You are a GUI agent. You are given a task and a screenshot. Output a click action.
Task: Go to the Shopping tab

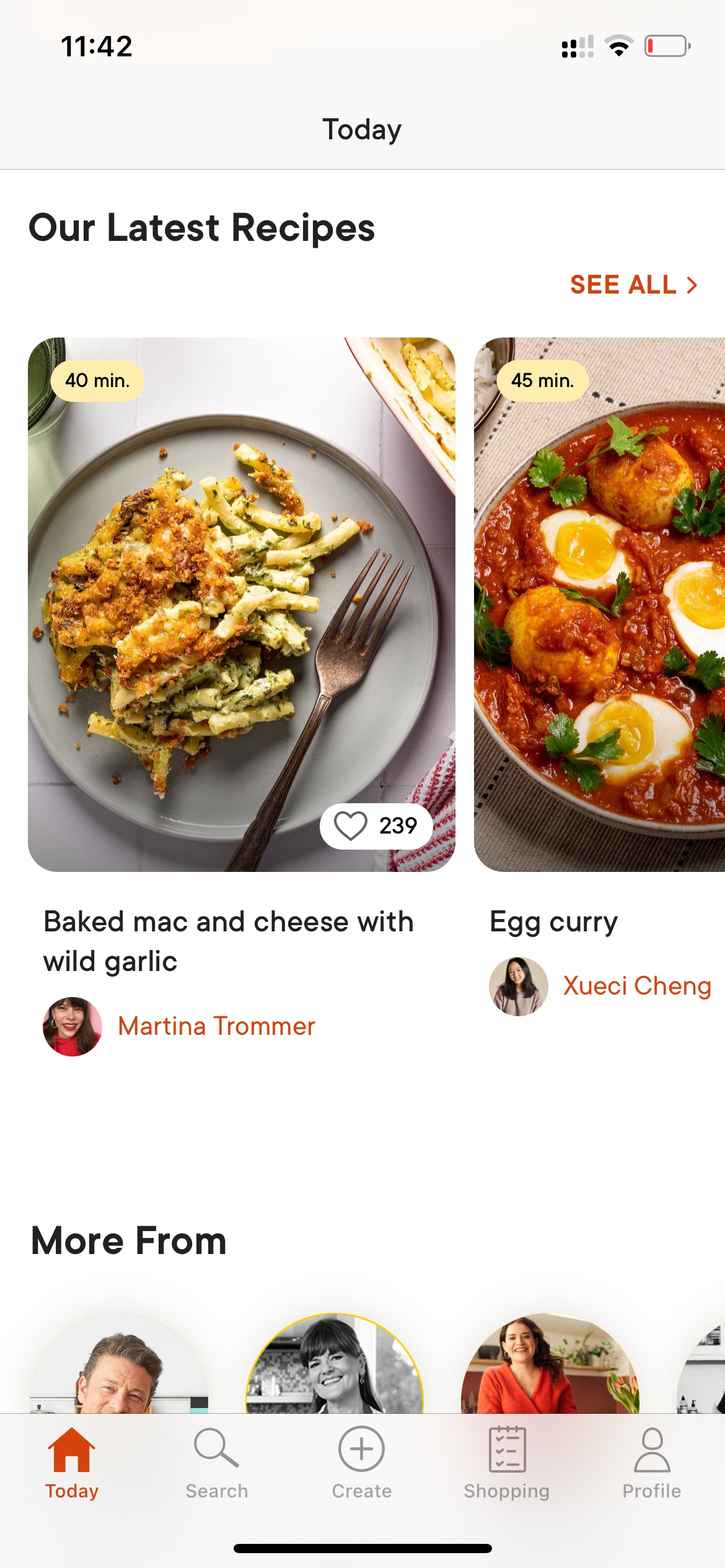[507, 1463]
